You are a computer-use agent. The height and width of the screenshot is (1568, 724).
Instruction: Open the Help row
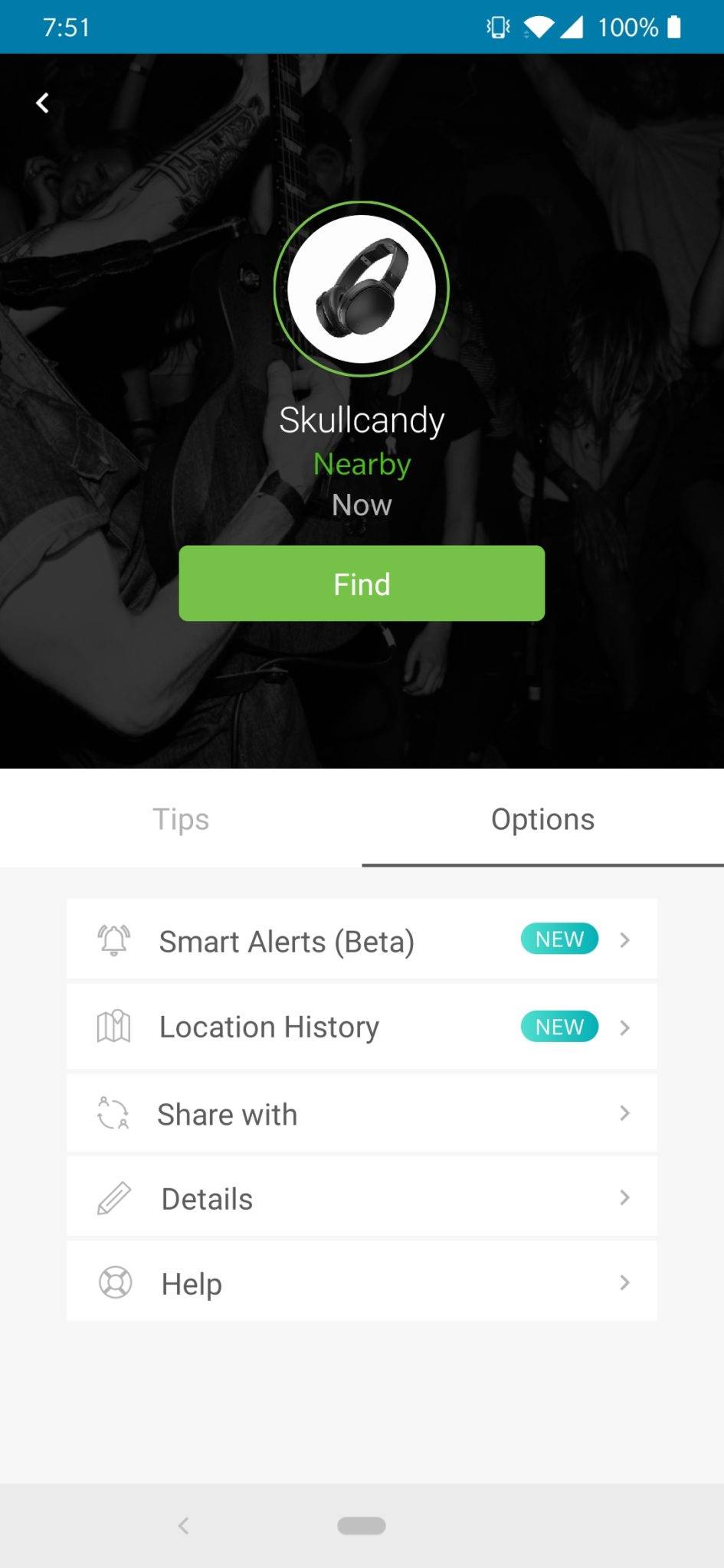click(362, 1282)
